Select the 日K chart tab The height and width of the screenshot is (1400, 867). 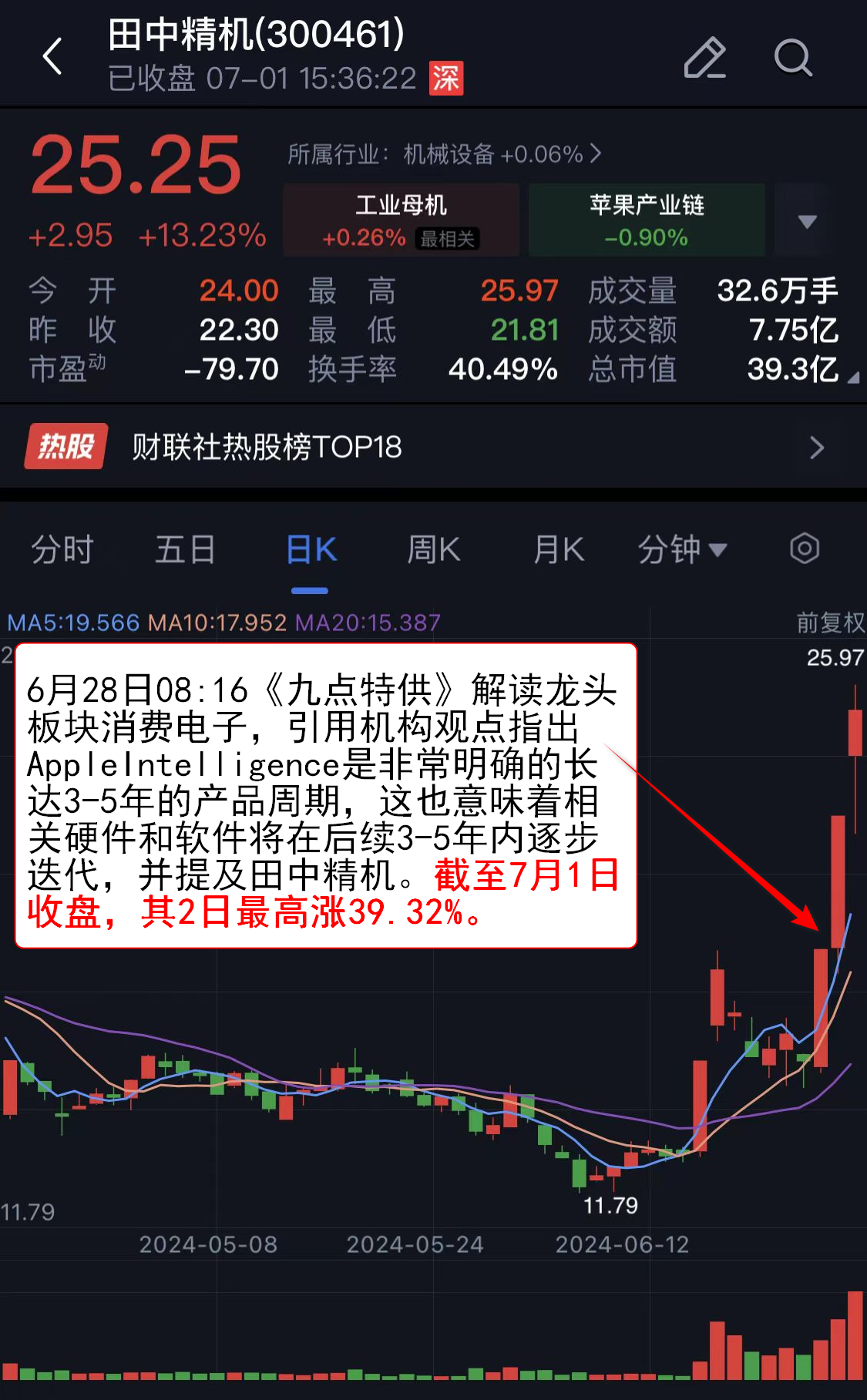[x=310, y=549]
